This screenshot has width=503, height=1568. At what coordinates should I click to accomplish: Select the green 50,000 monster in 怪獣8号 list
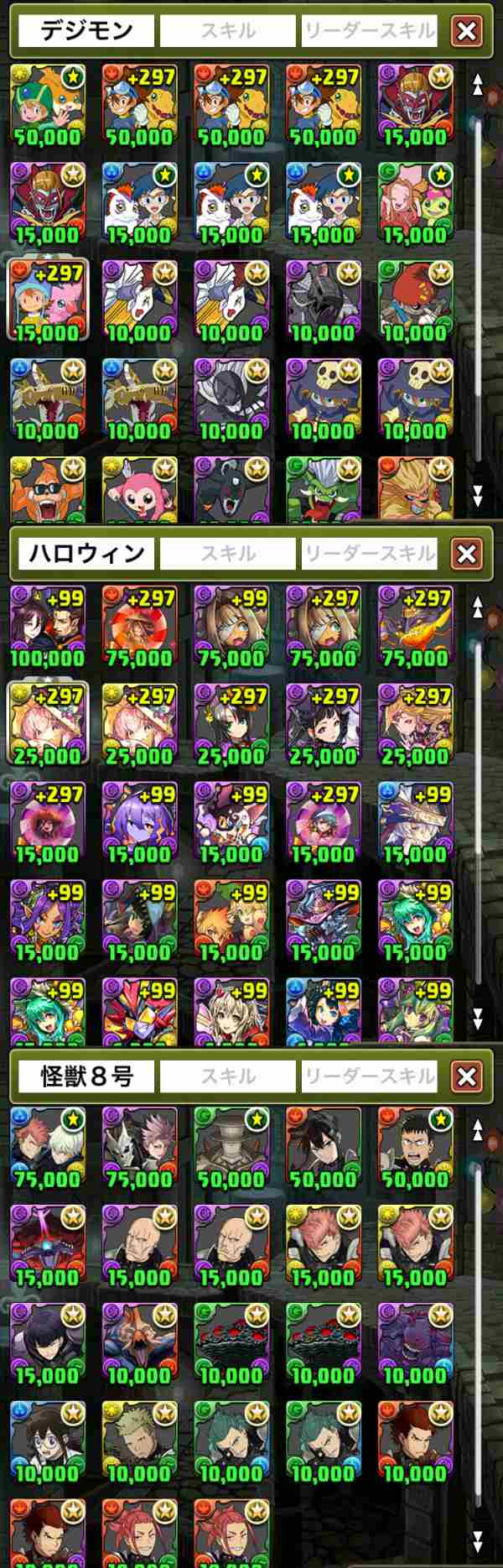231,1149
